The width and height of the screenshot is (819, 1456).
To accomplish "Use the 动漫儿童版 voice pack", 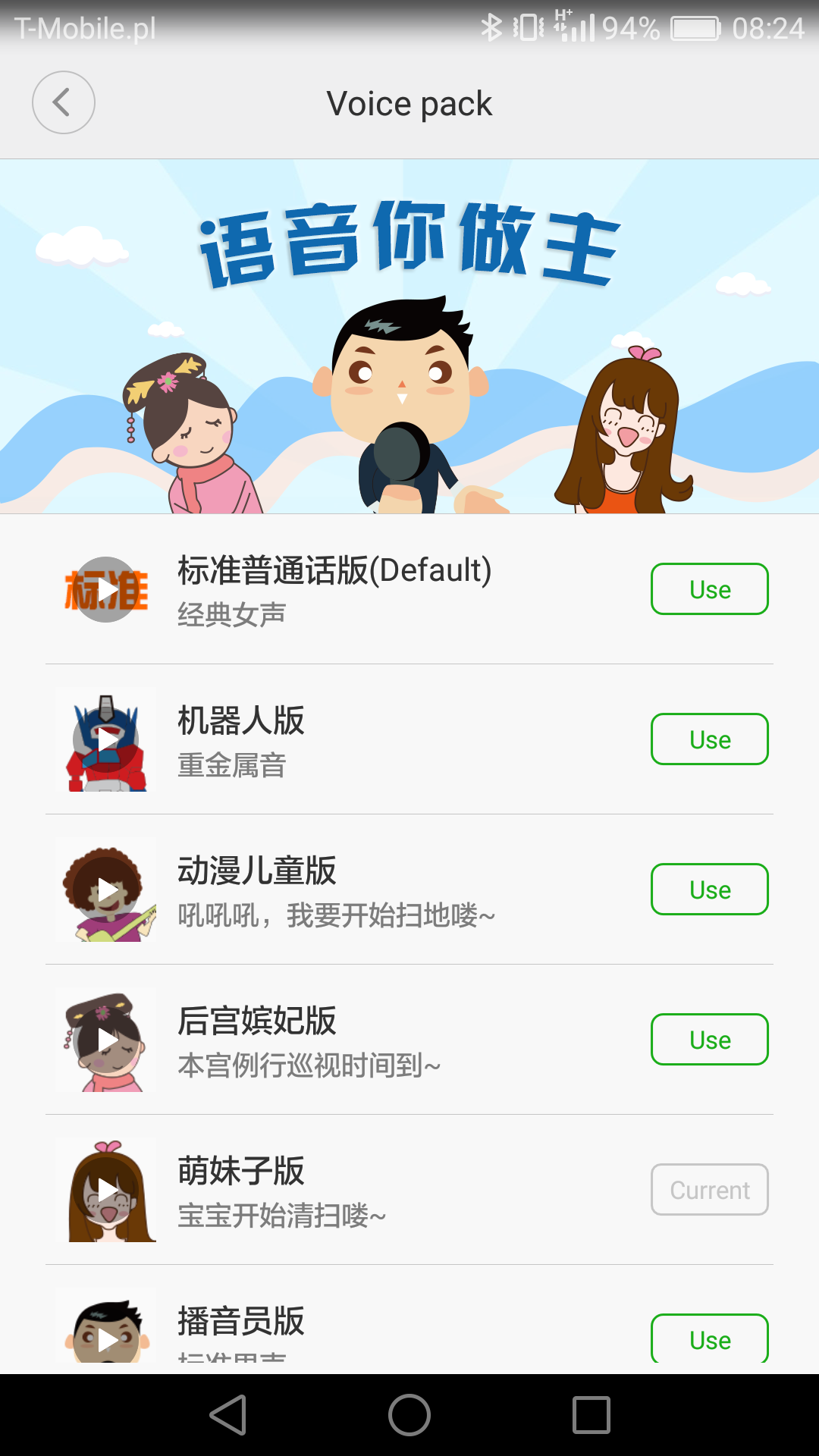I will pyautogui.click(x=709, y=890).
